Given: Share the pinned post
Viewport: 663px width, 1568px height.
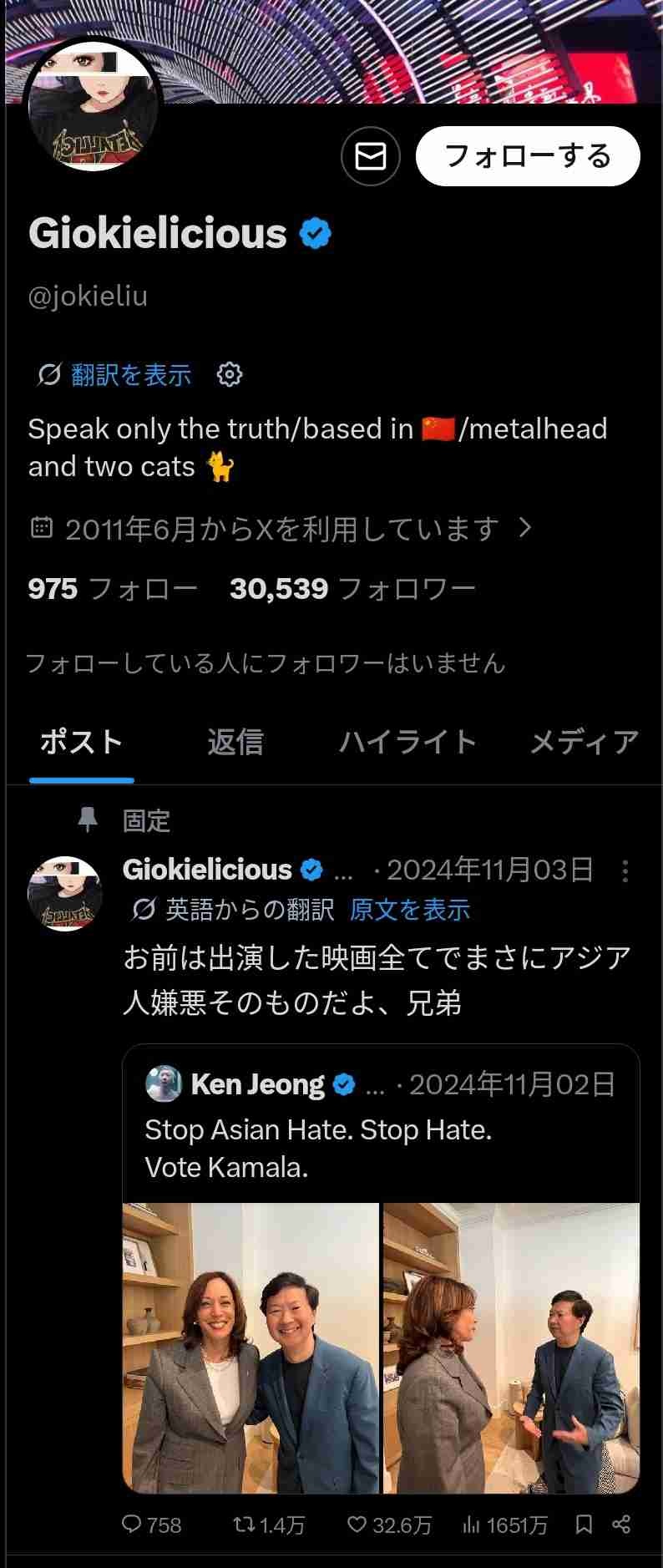Looking at the screenshot, I should point(621,1525).
